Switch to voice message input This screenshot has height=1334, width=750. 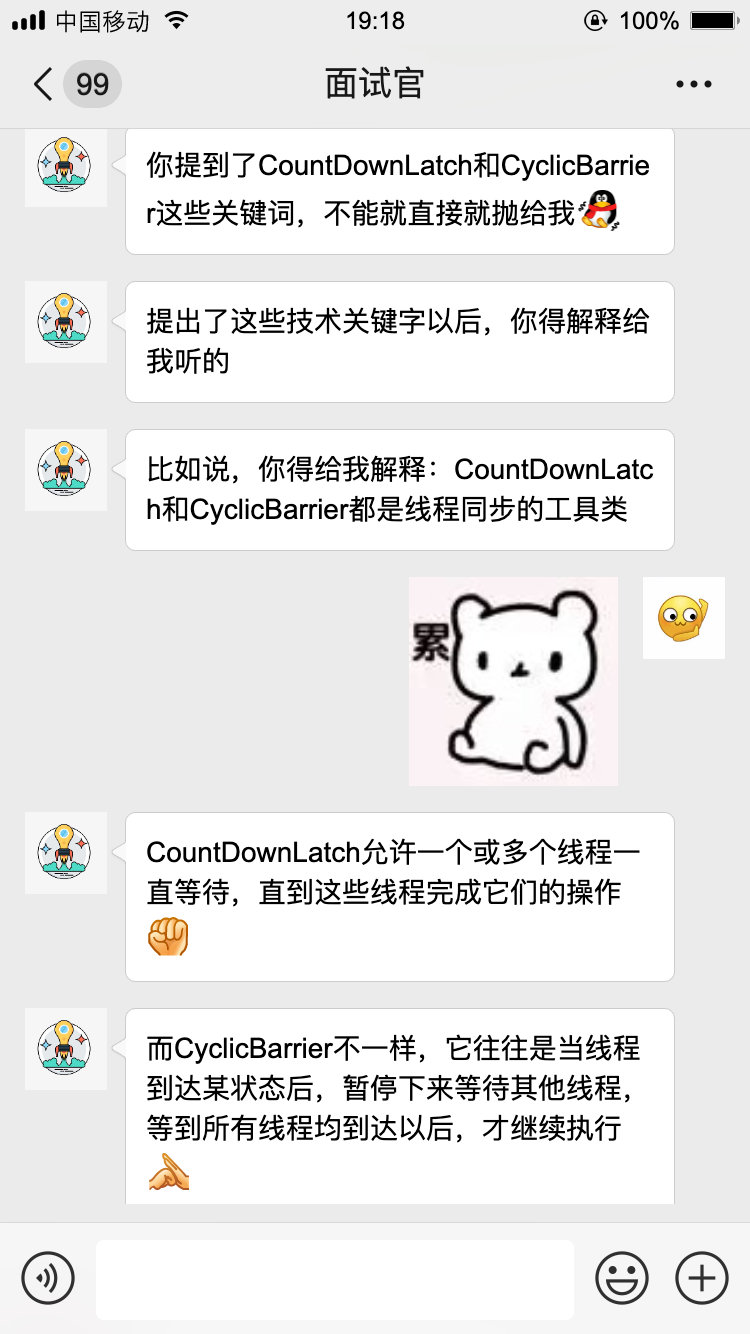(48, 1278)
